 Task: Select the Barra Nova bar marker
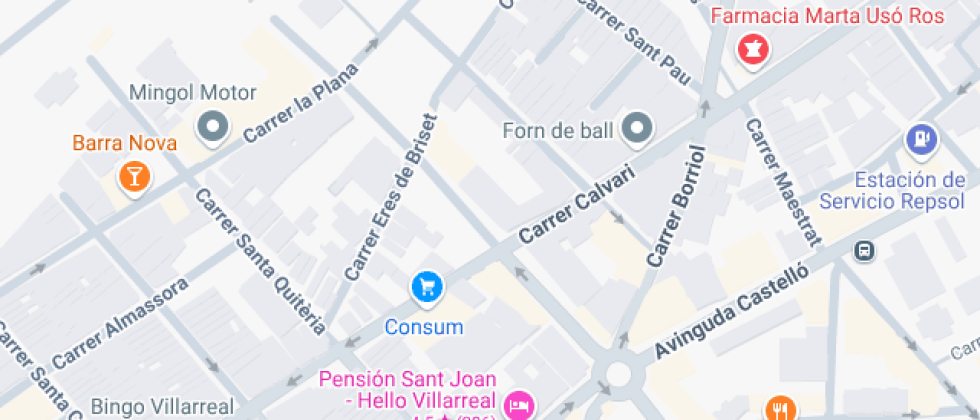[x=134, y=177]
